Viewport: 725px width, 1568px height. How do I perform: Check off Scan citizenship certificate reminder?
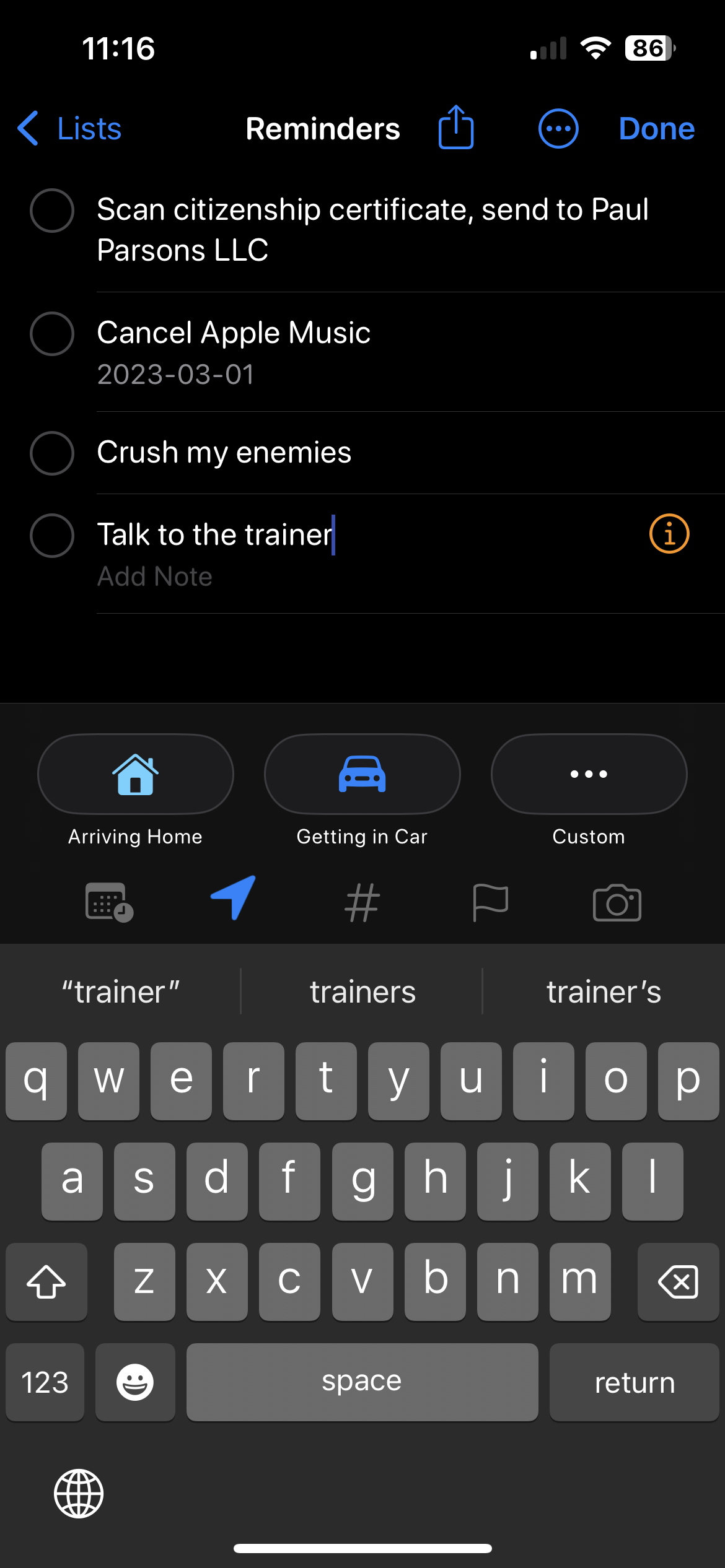click(x=52, y=211)
